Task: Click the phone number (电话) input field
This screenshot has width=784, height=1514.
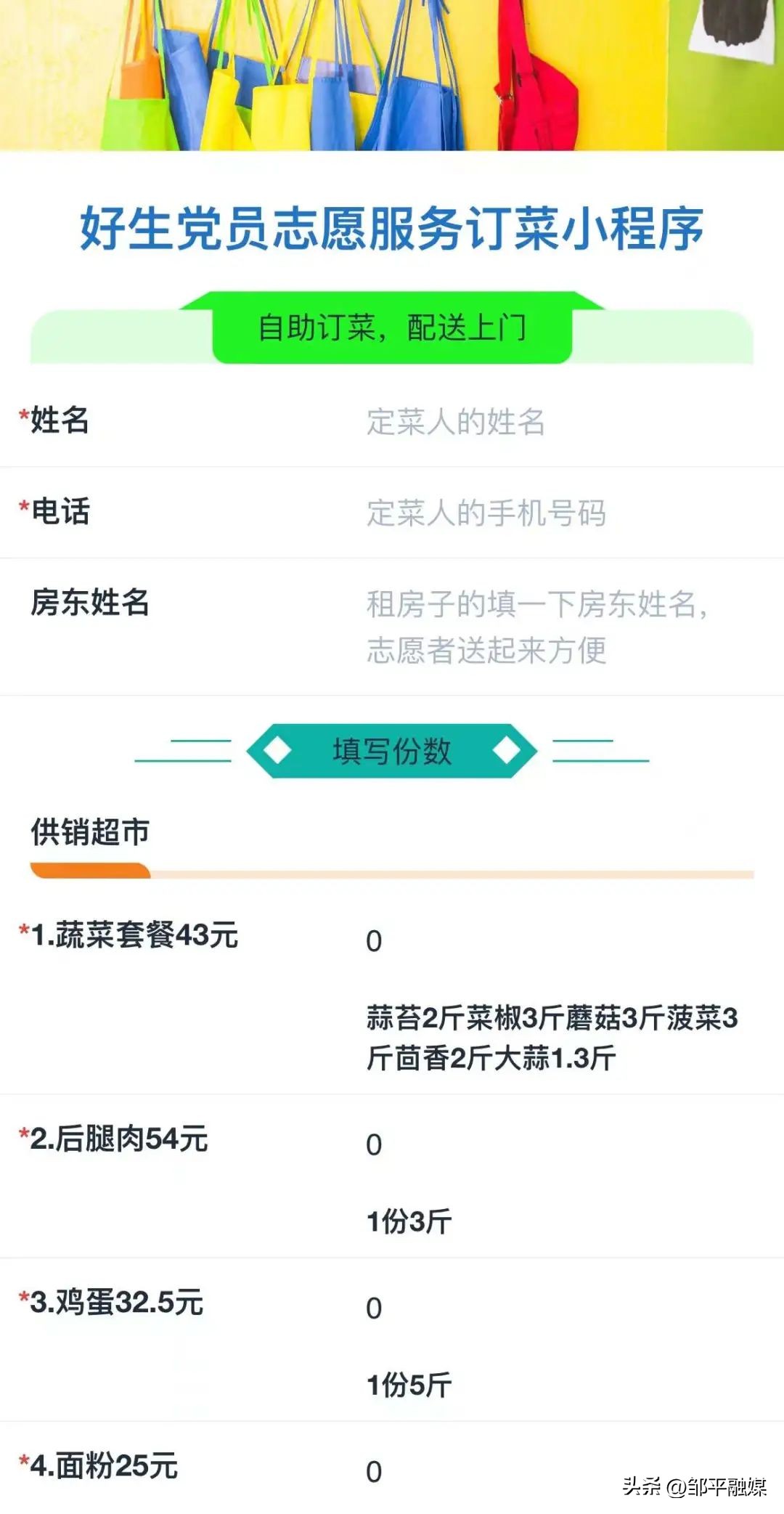Action: tap(508, 515)
